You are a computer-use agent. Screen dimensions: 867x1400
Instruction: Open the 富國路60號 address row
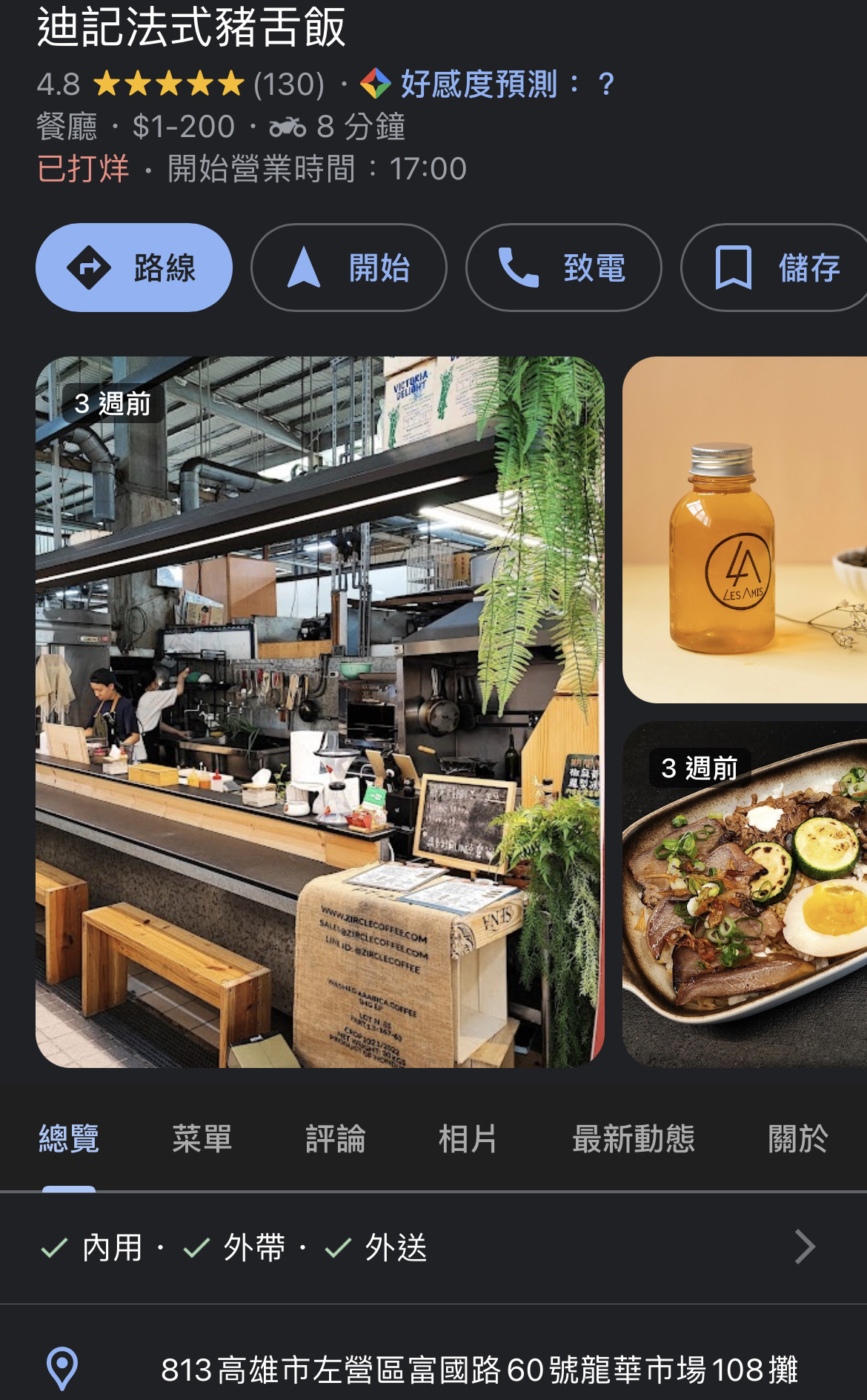(433, 1369)
